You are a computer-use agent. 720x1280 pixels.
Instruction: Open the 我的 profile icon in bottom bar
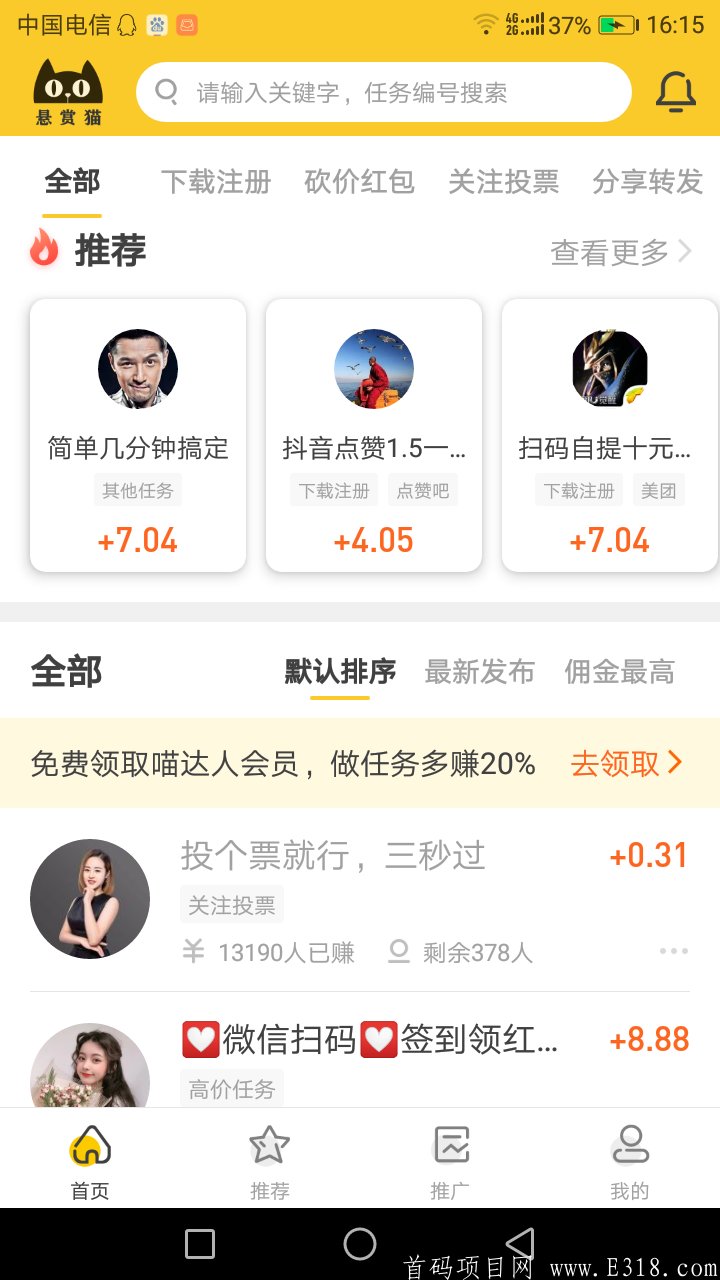point(629,1145)
